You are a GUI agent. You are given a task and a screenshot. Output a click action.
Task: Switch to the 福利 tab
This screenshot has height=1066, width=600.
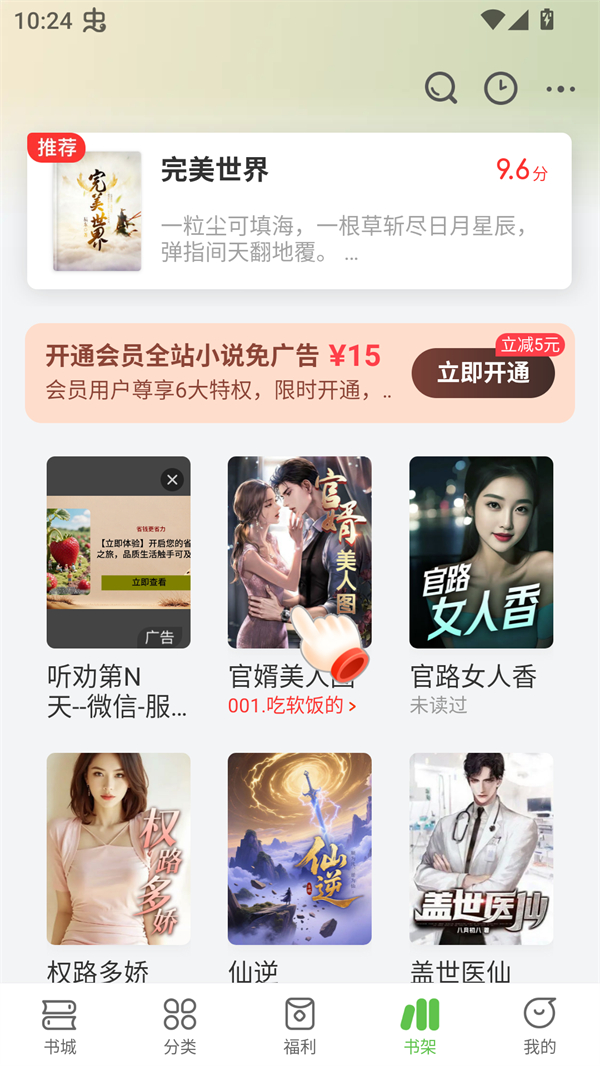(x=300, y=1026)
